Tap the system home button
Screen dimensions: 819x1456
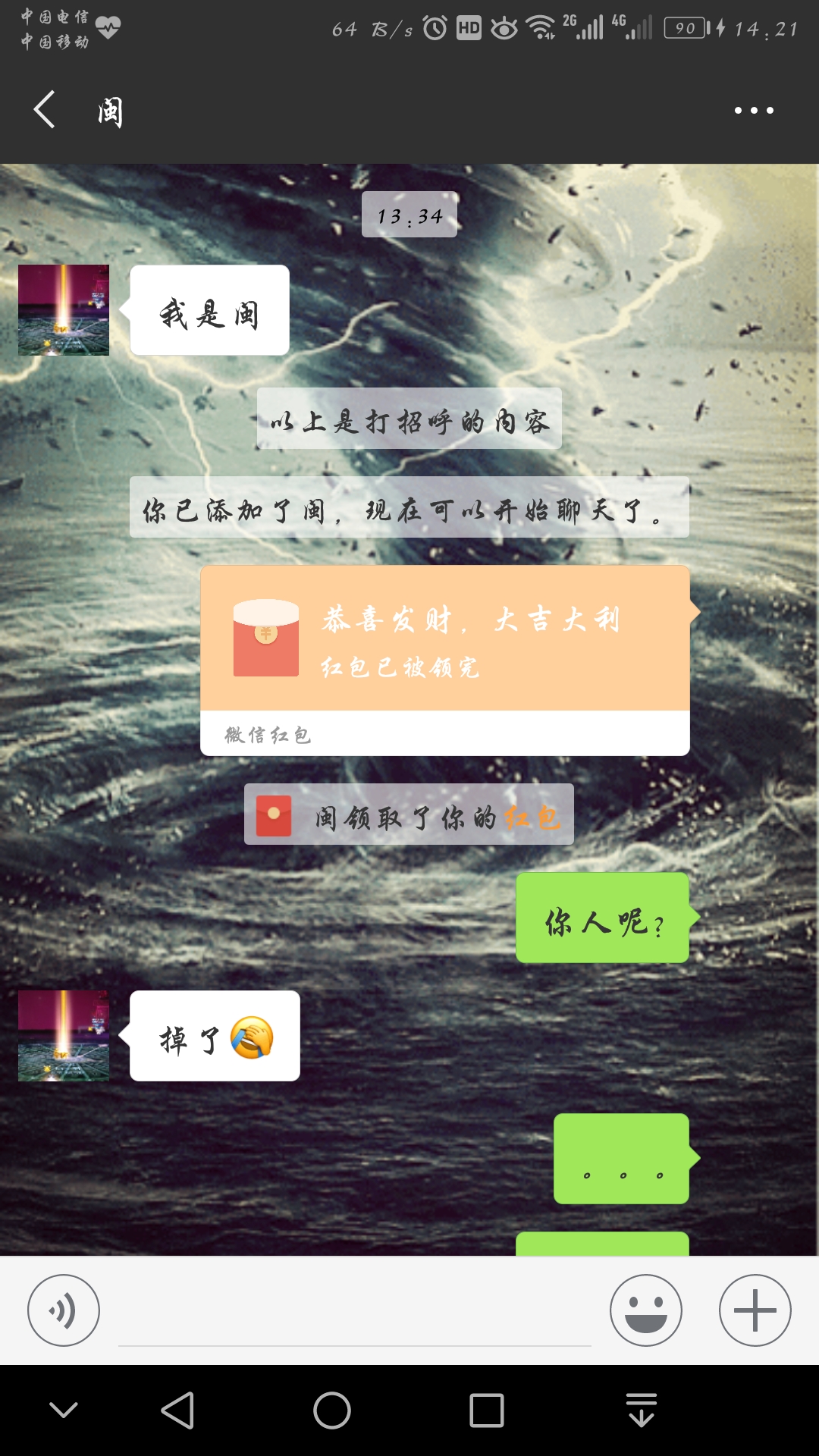pos(332,1410)
